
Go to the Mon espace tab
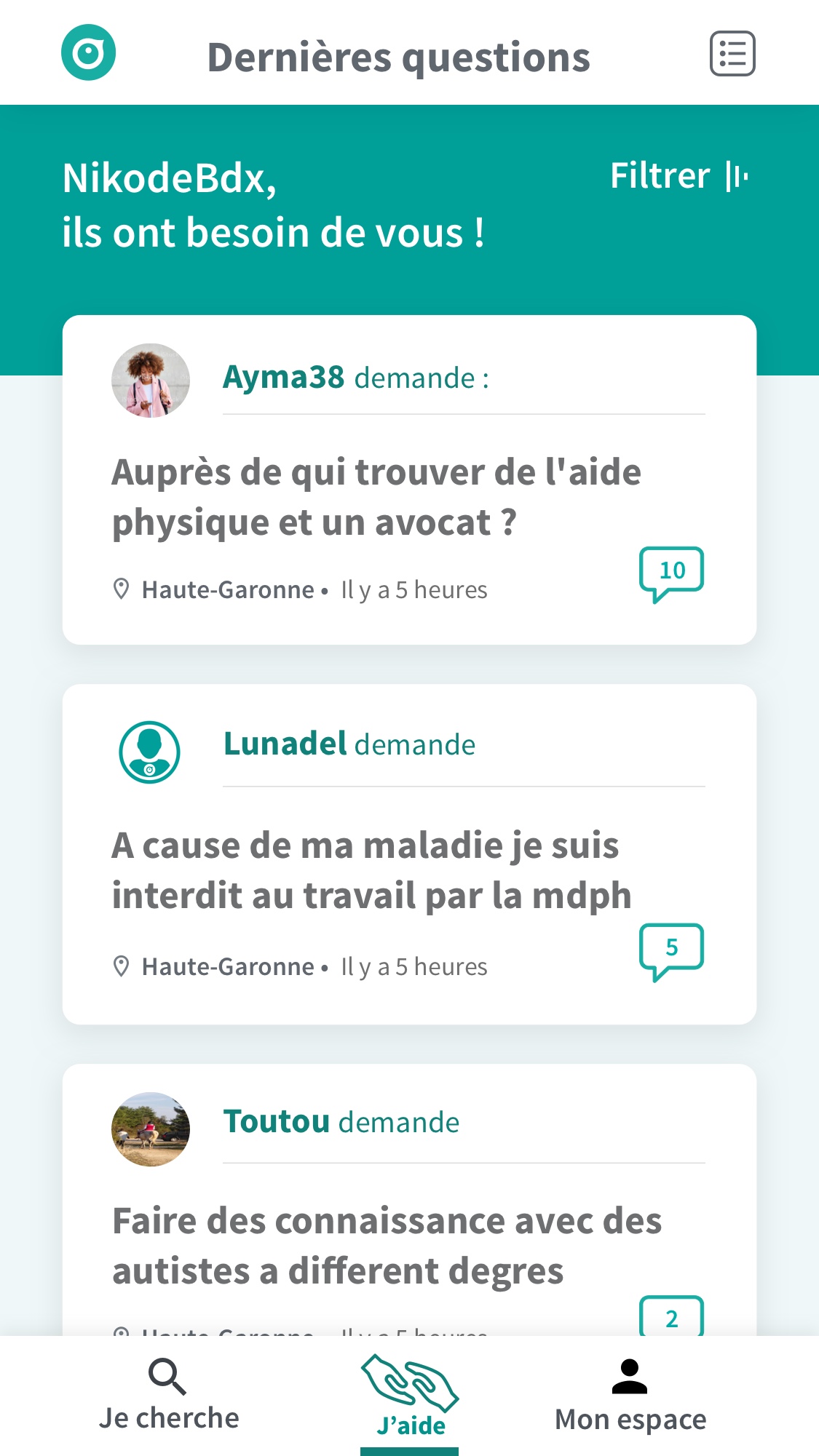630,1396
